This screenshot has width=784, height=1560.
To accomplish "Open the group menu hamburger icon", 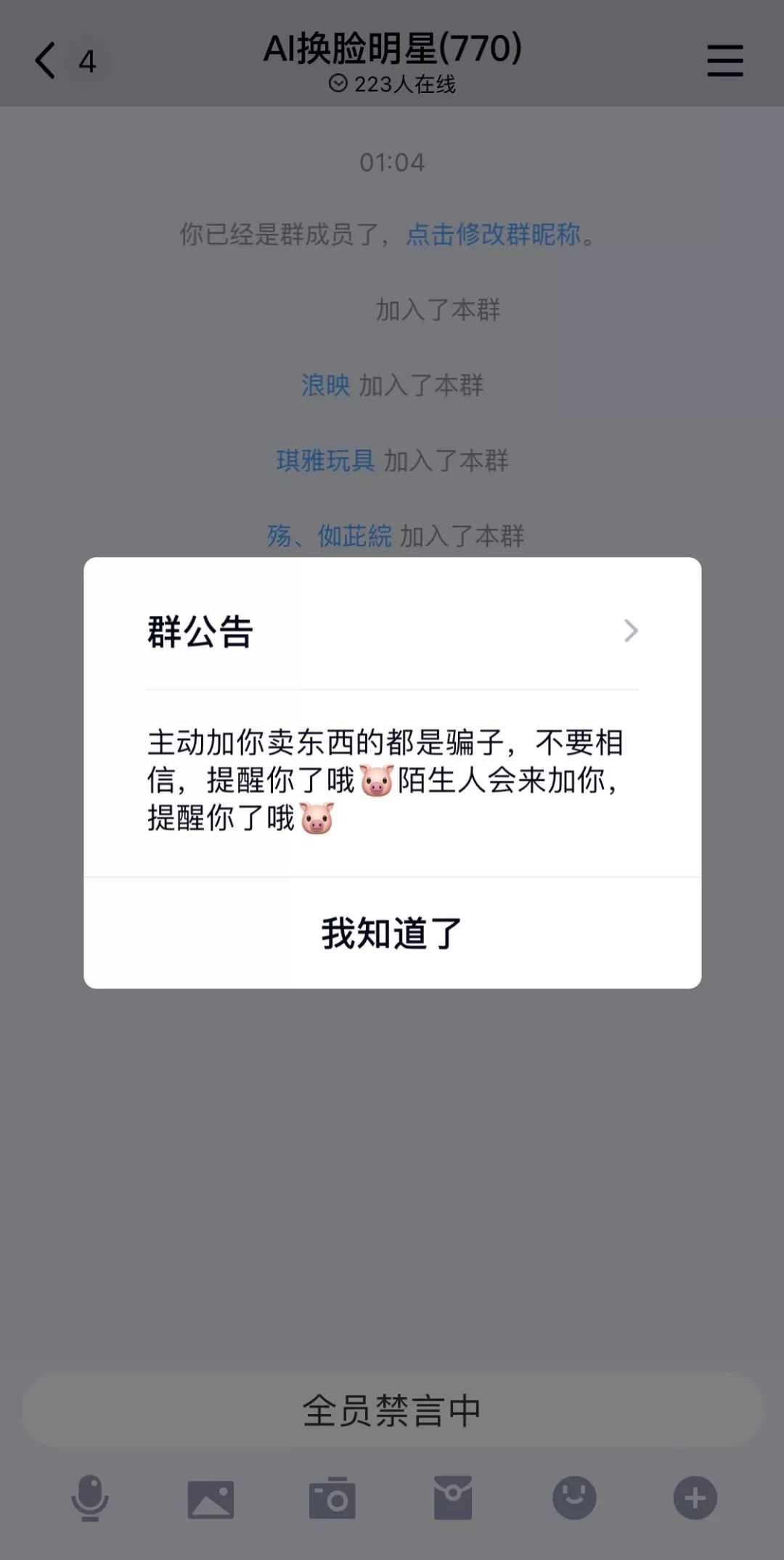I will 725,60.
